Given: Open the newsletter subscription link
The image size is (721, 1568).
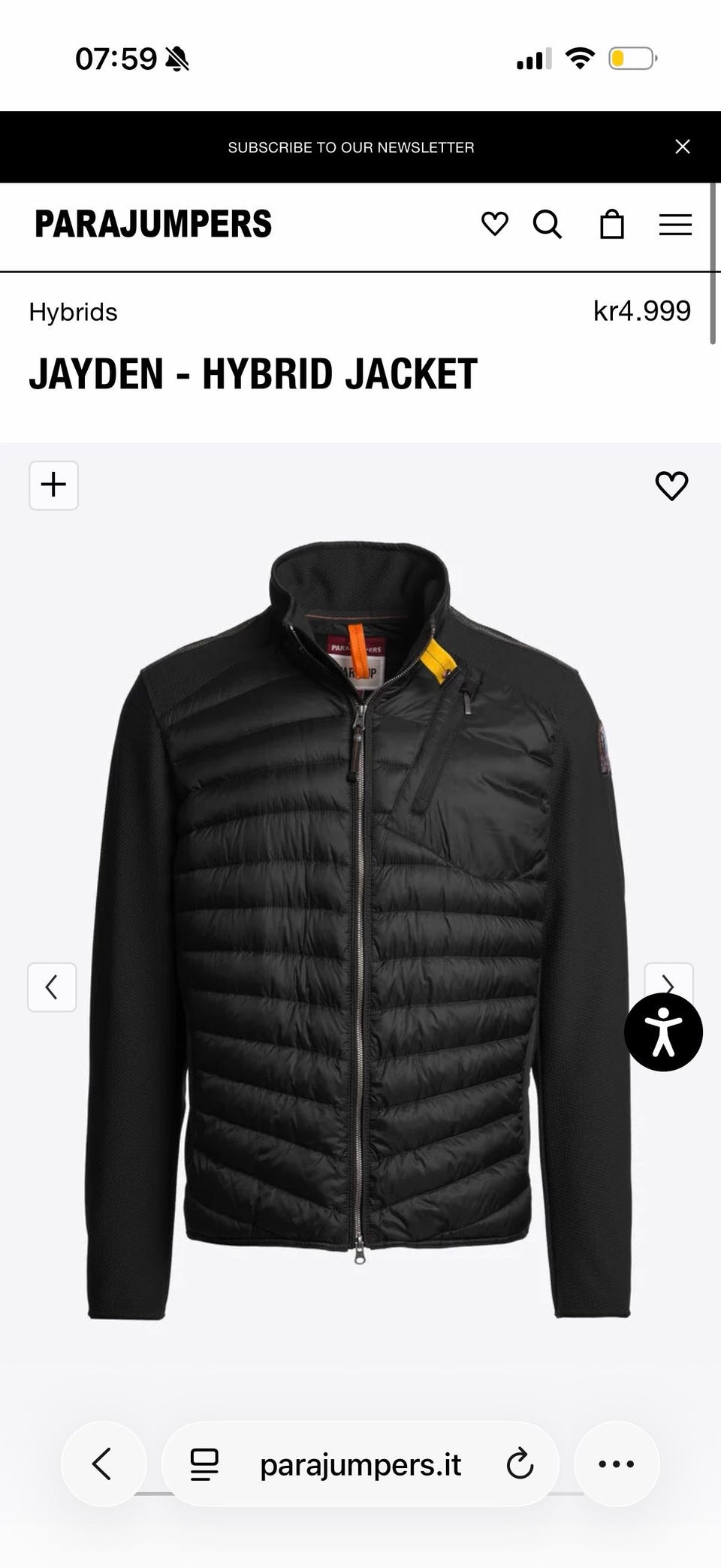Looking at the screenshot, I should [x=351, y=147].
